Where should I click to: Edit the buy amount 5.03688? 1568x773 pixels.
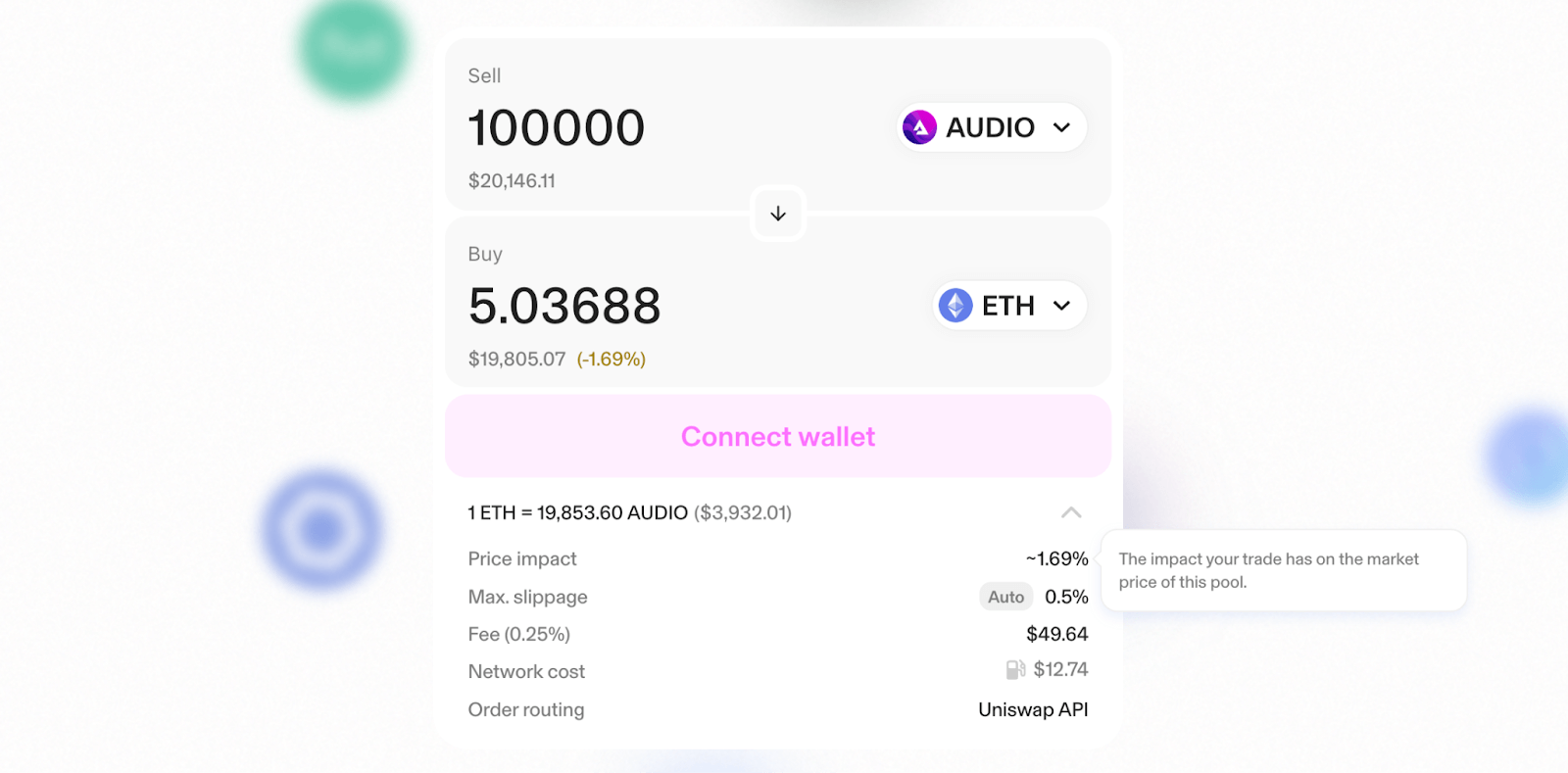[x=564, y=307]
